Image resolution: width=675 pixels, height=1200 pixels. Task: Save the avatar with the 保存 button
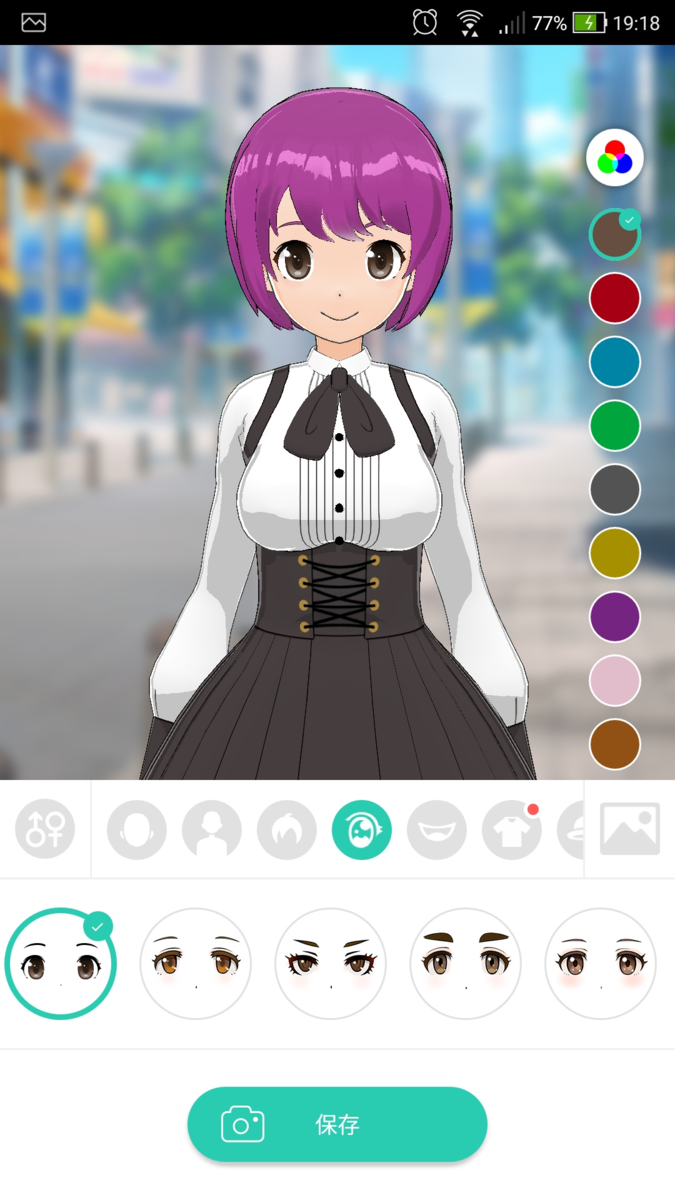click(337, 1125)
